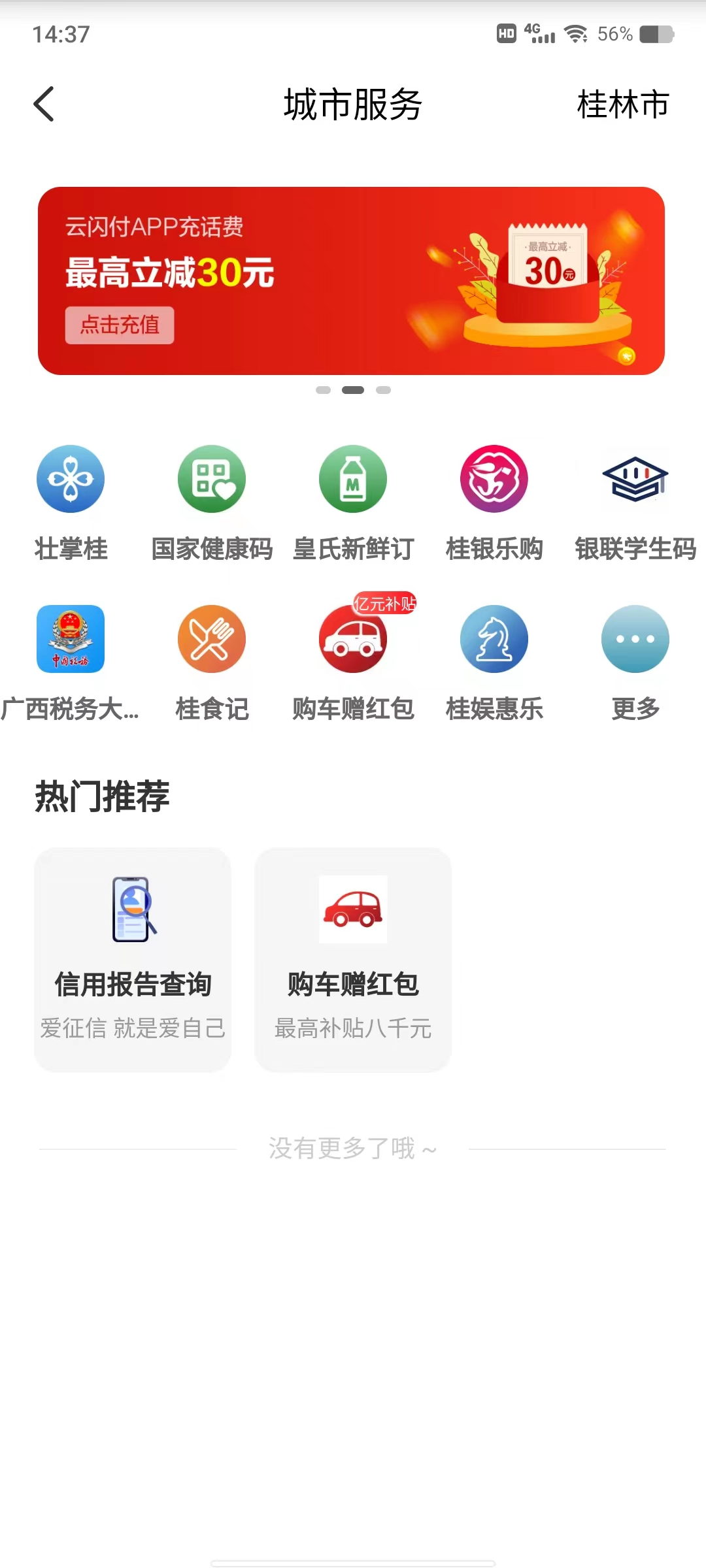This screenshot has width=706, height=1568.
Task: Change the city from 桂林市
Action: pyautogui.click(x=622, y=105)
